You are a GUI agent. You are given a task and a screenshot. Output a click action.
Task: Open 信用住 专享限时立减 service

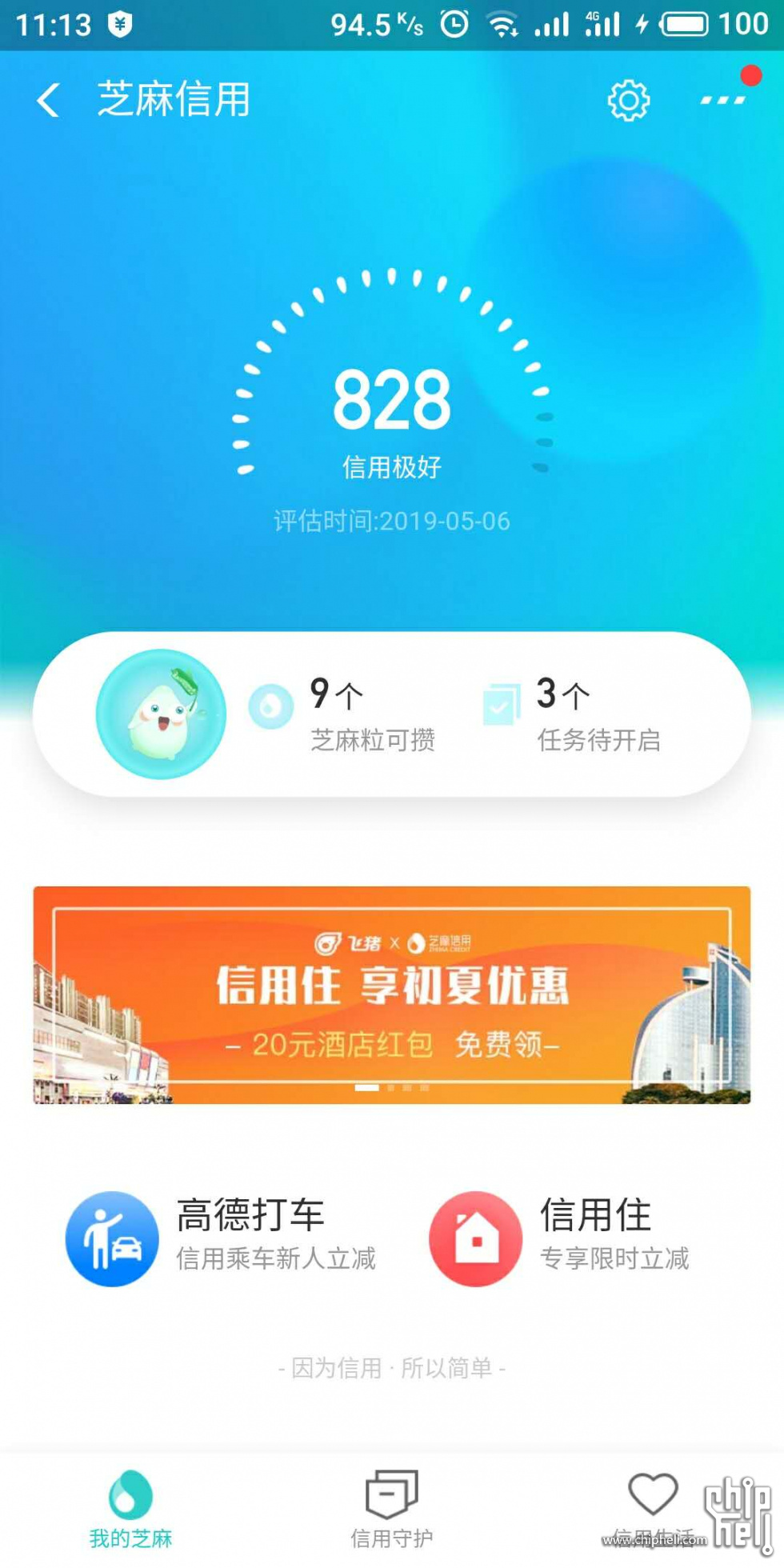[560, 1238]
